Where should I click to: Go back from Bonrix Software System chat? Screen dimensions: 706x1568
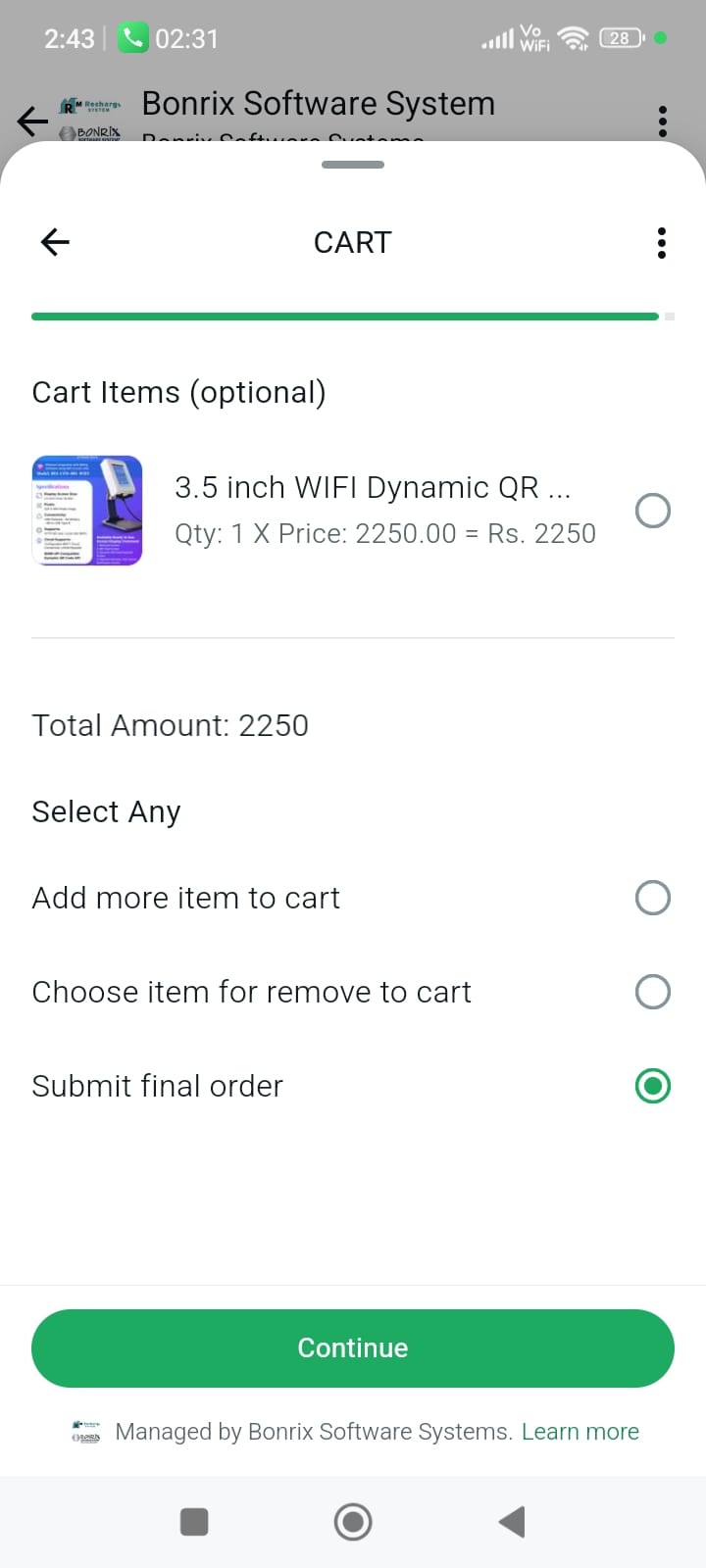(x=32, y=121)
